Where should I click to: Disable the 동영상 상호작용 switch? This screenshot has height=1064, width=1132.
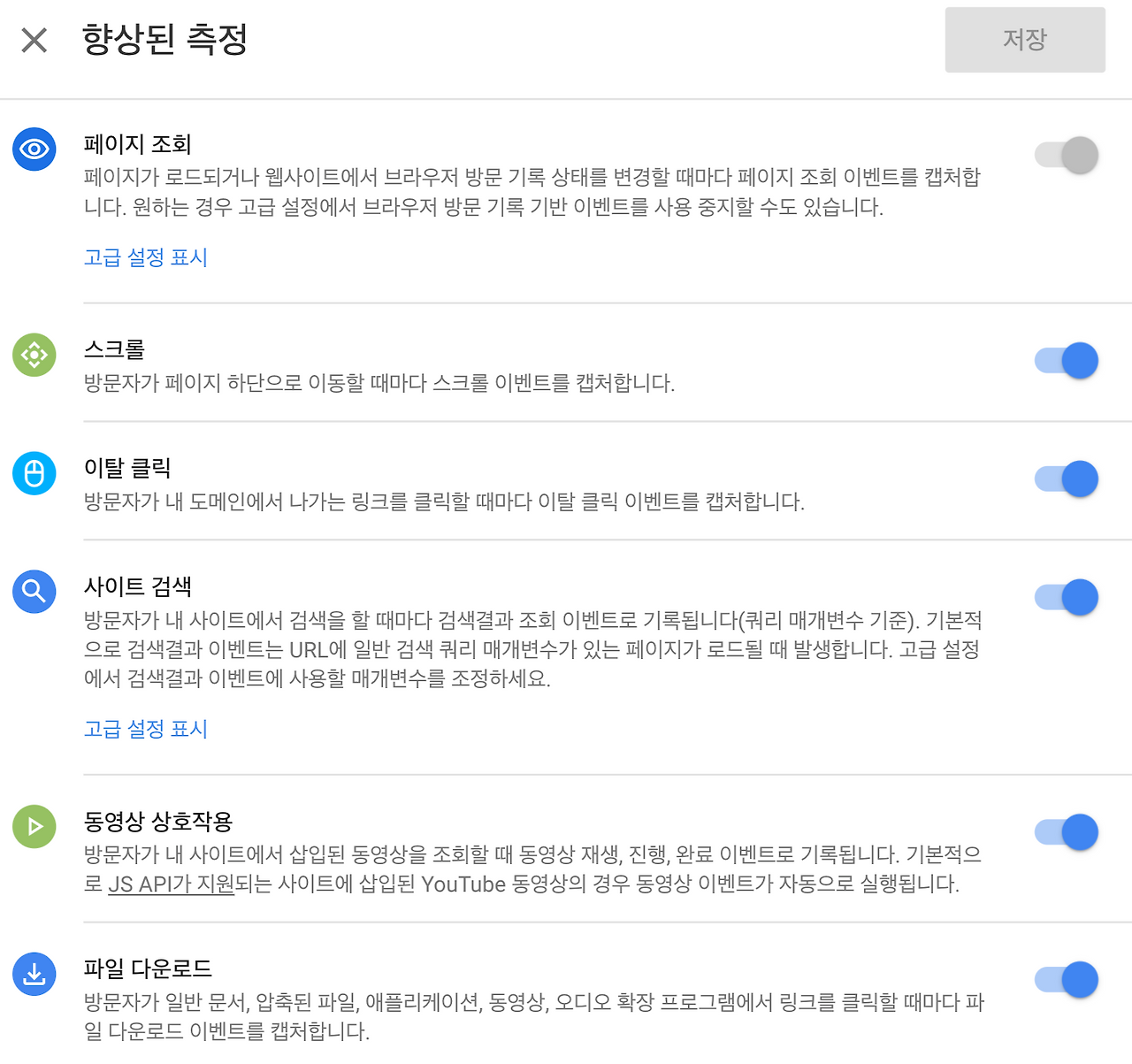pyautogui.click(x=1067, y=832)
